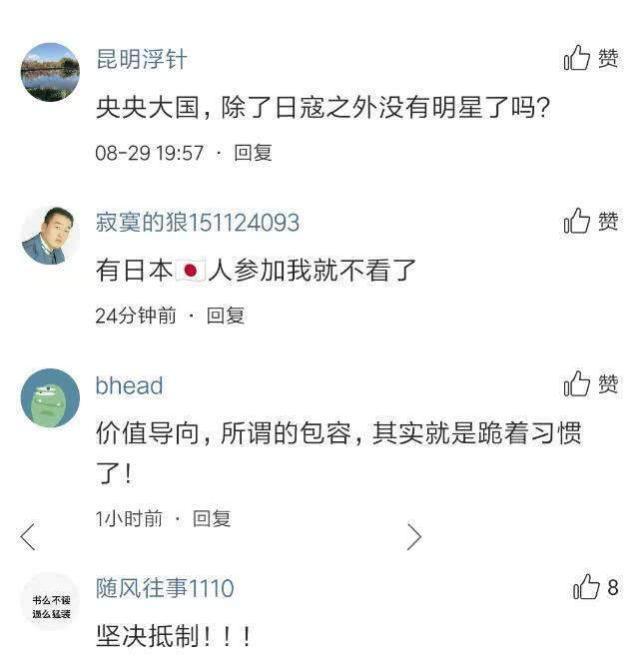
Task: Open 昆明浮针's profile avatar
Action: pyautogui.click(x=50, y=72)
